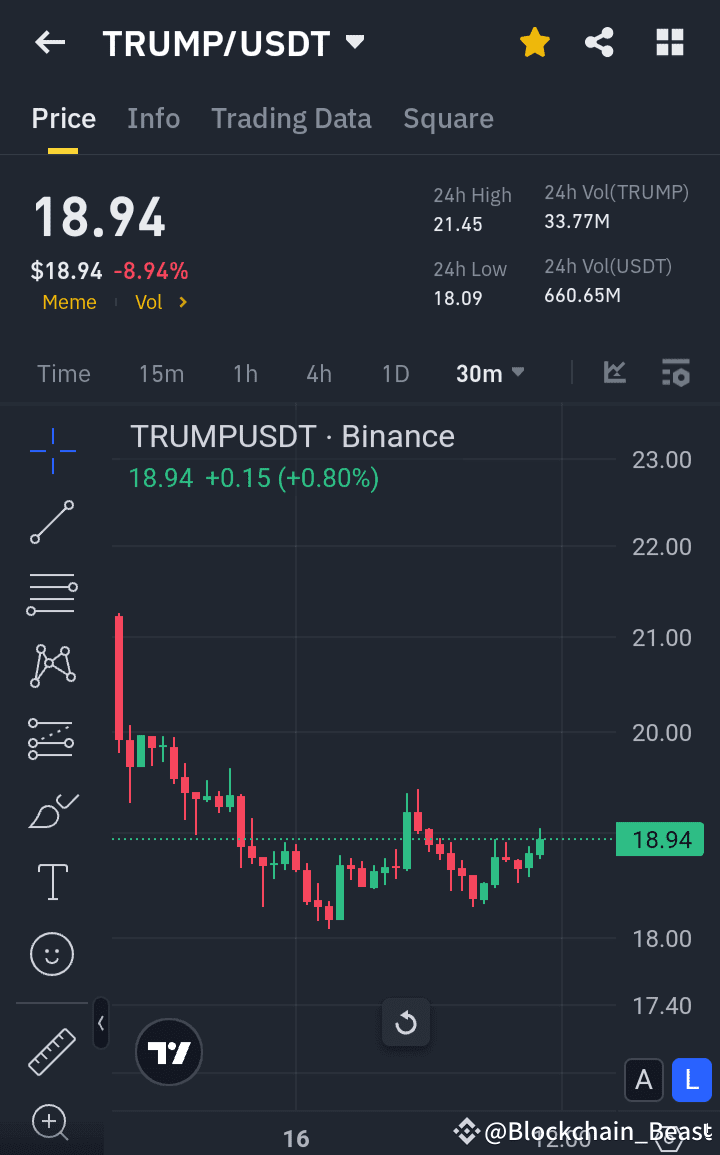Select the trend line drawing tool
The width and height of the screenshot is (720, 1155).
coord(50,521)
